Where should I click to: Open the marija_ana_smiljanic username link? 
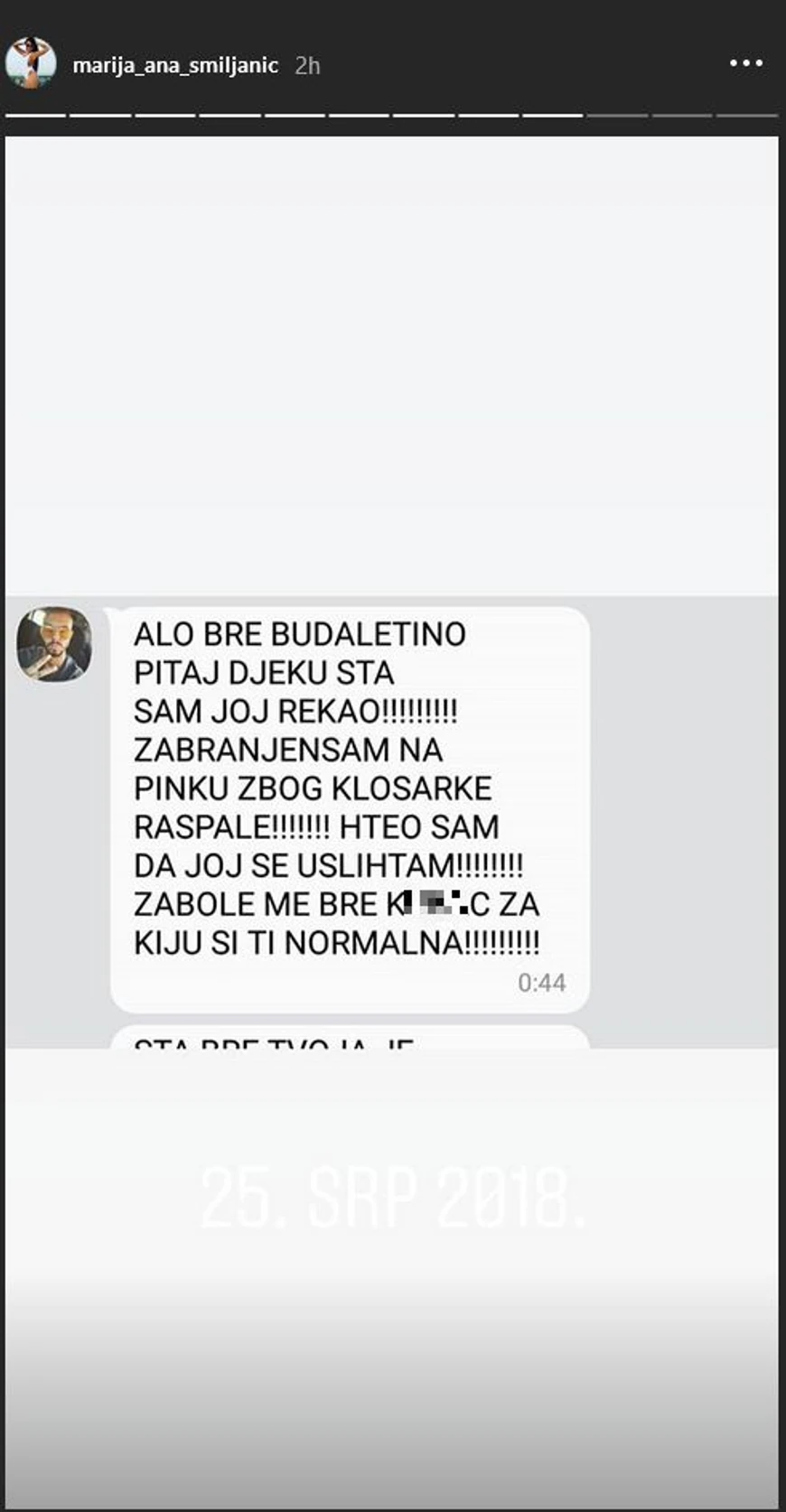[x=175, y=66]
